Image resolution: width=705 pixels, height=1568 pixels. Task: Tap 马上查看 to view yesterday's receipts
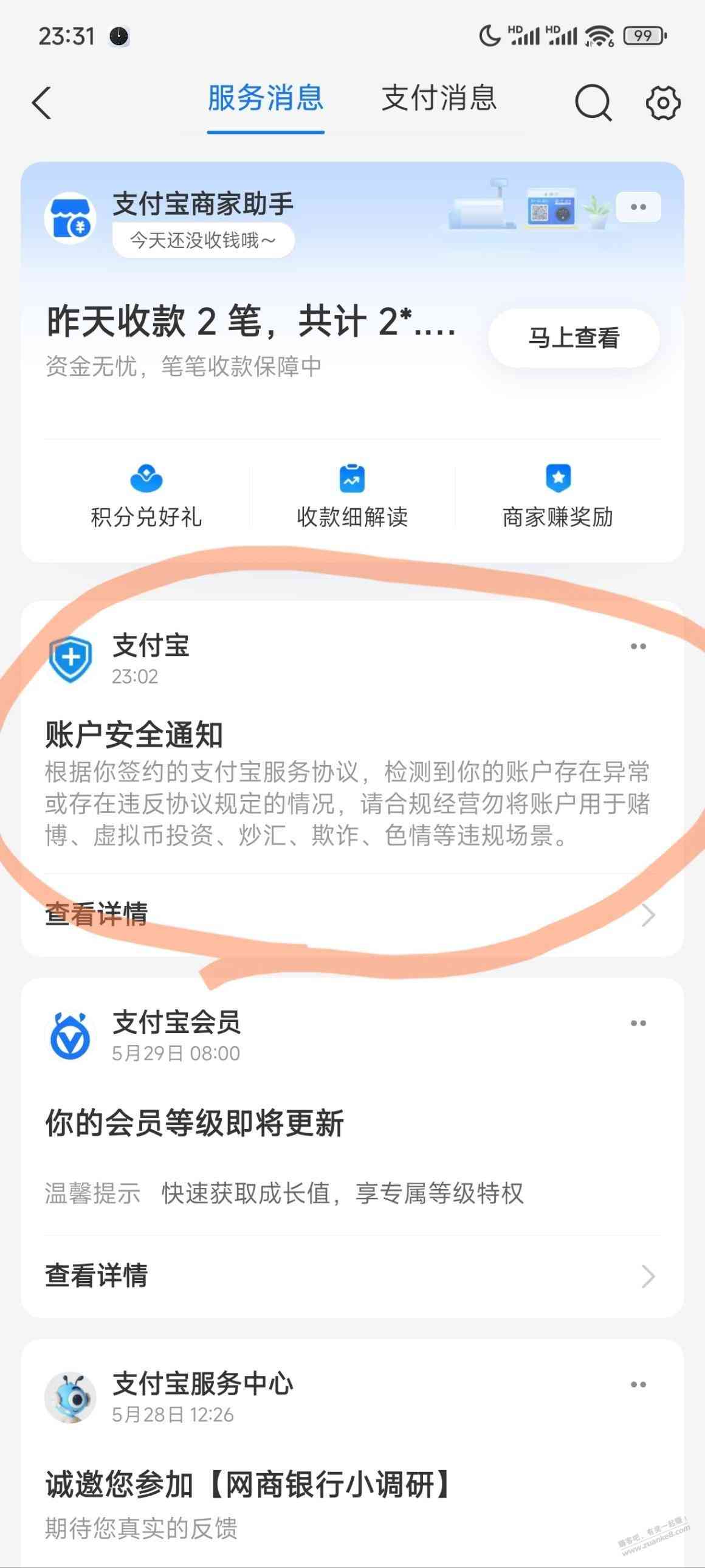(573, 338)
